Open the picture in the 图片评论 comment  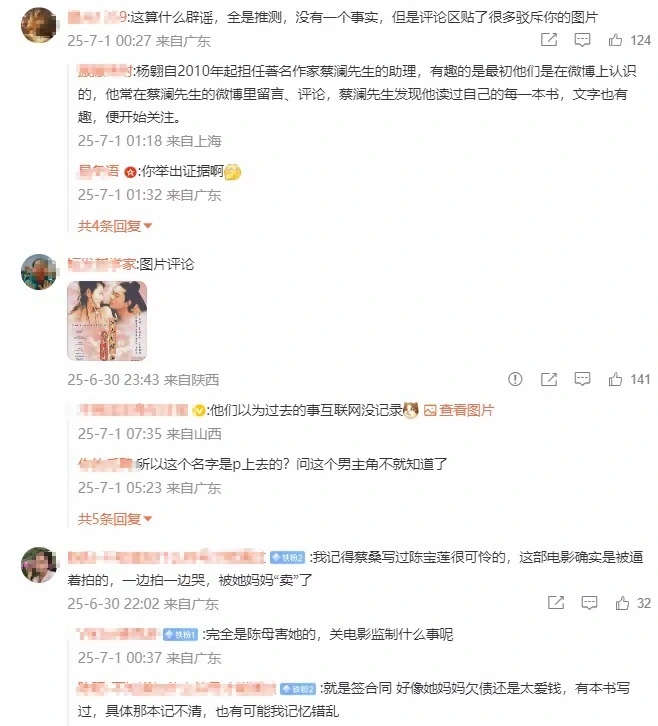pos(107,321)
